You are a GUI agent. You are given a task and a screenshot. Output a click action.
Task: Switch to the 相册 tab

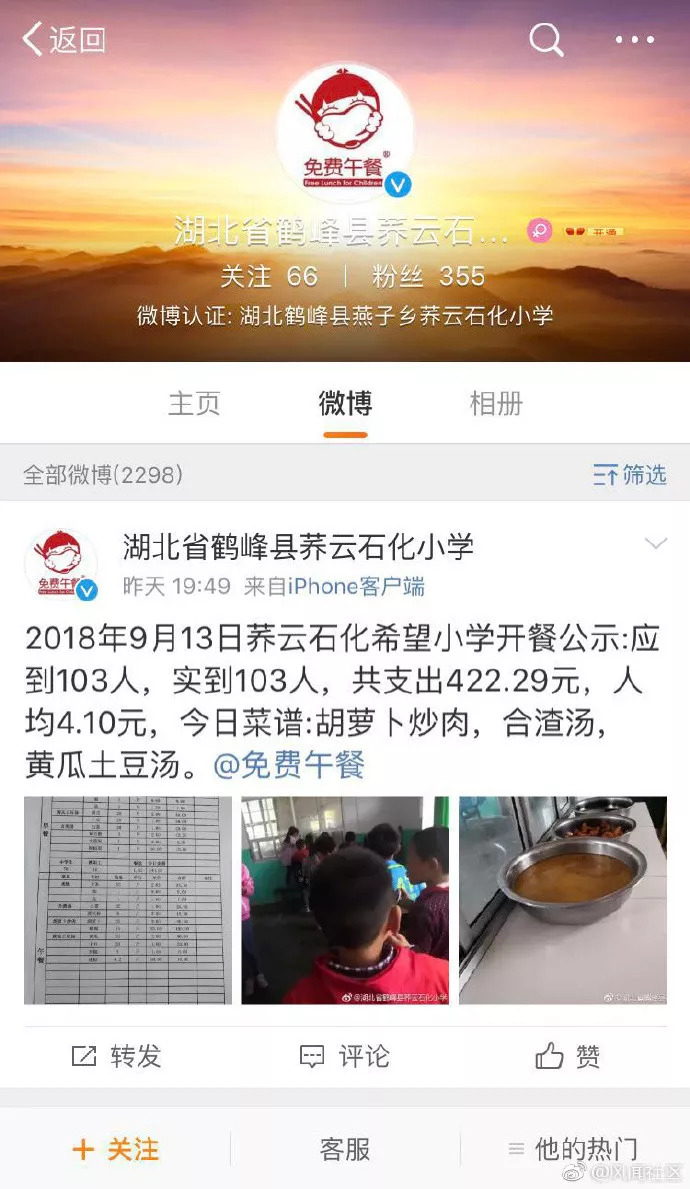[496, 403]
